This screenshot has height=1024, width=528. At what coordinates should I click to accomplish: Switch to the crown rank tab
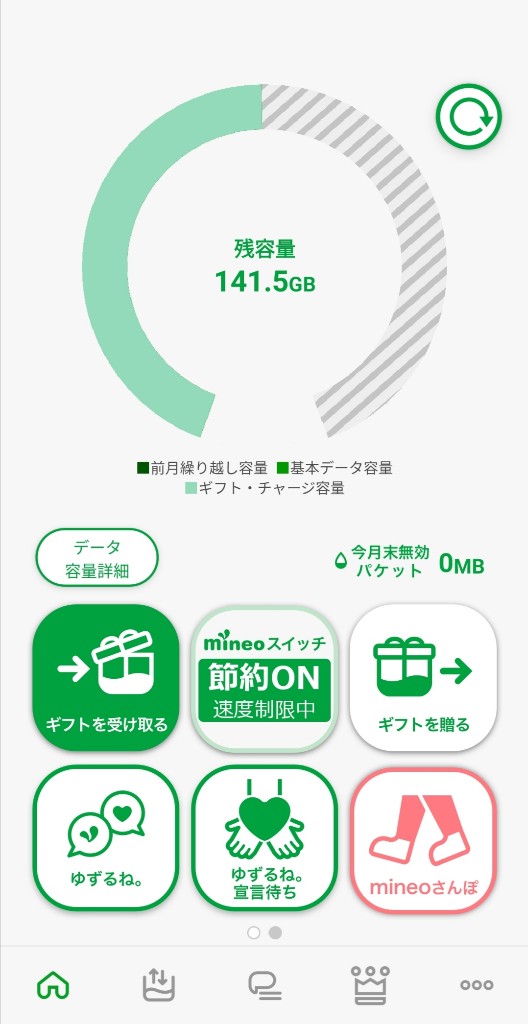371,985
